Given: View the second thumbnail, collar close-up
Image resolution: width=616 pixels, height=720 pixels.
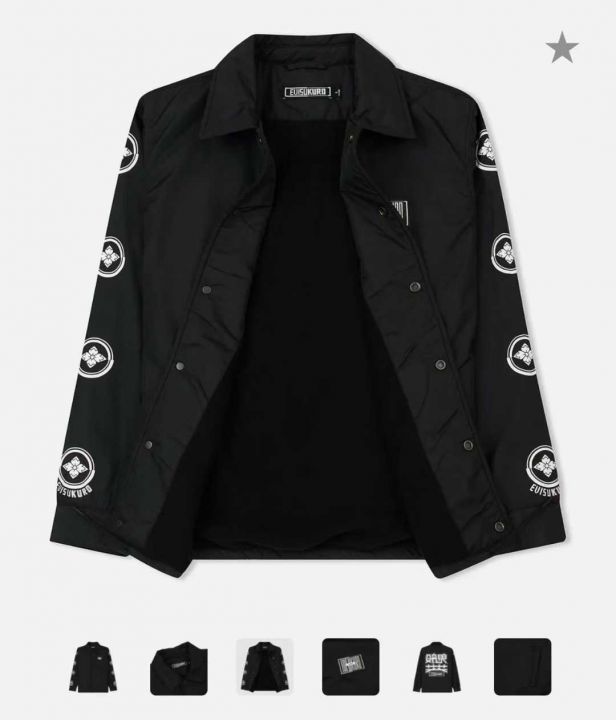Looking at the screenshot, I should click(x=179, y=668).
